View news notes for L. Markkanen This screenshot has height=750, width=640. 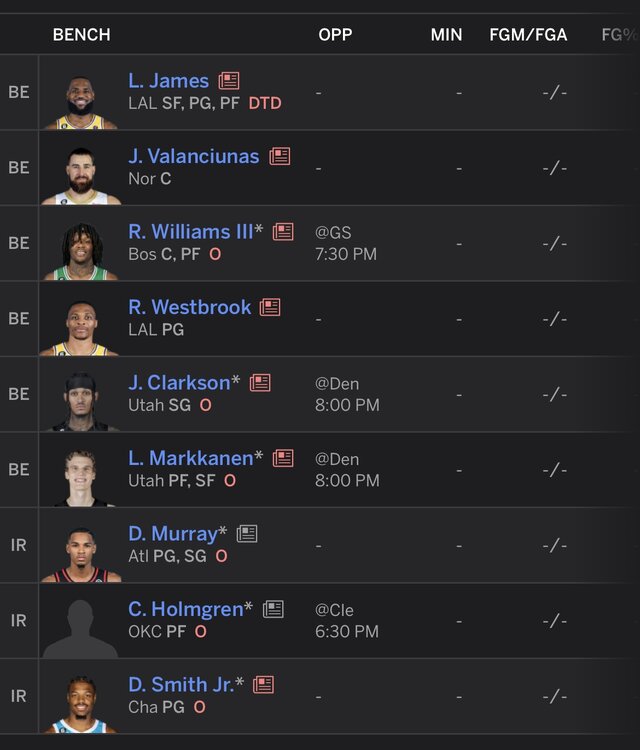(283, 458)
